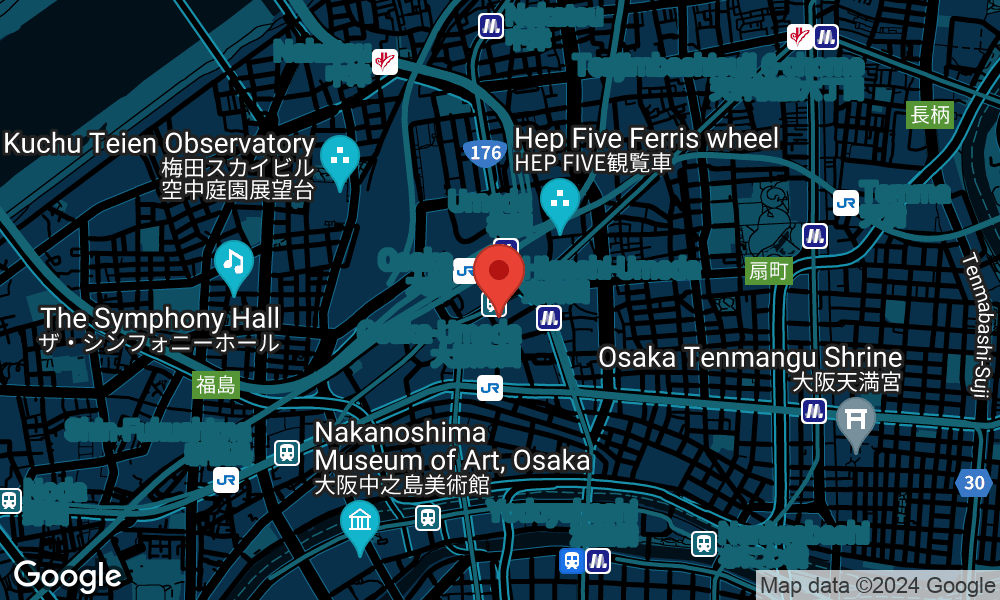
Task: Open the Osaka Tenmangu Shrine marker
Action: 856,419
